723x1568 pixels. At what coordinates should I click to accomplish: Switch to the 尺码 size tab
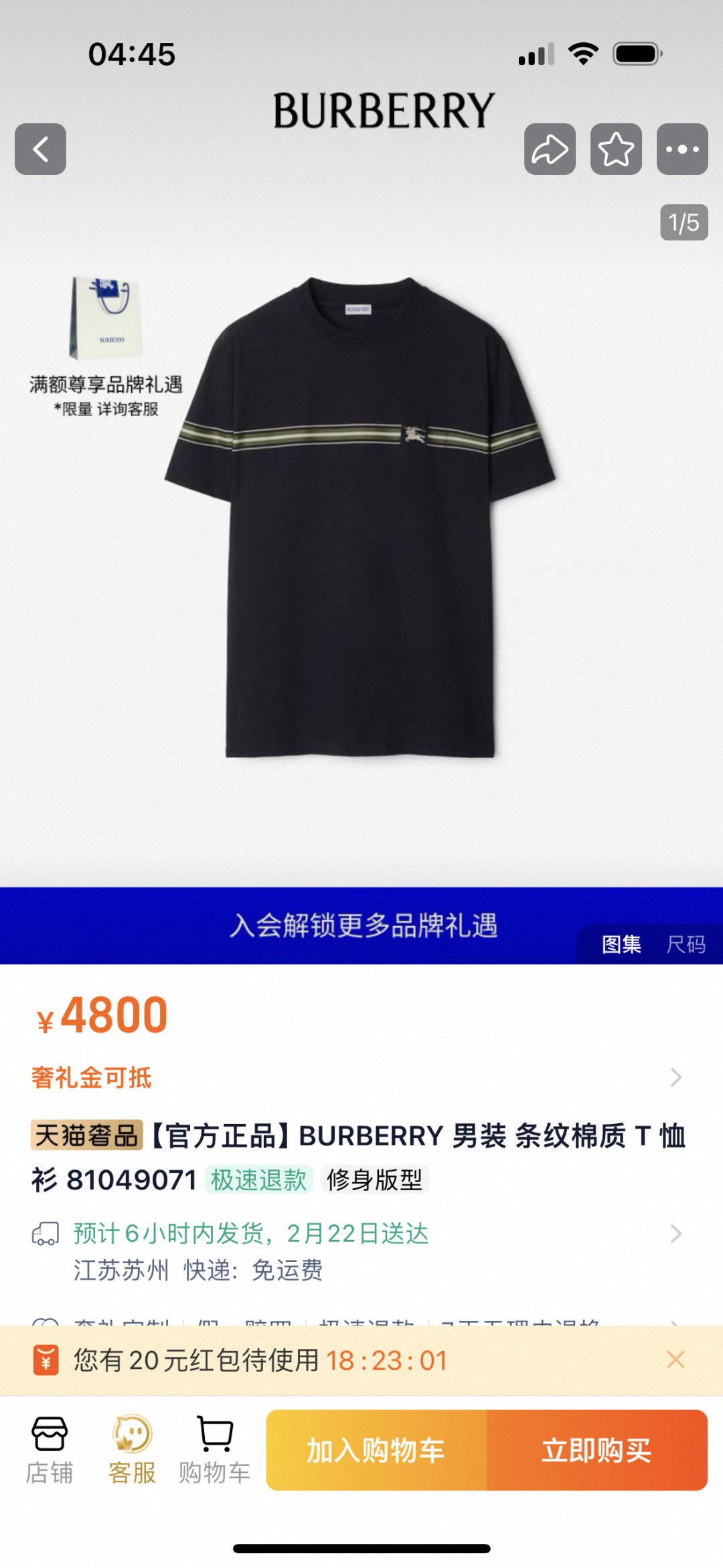(686, 944)
